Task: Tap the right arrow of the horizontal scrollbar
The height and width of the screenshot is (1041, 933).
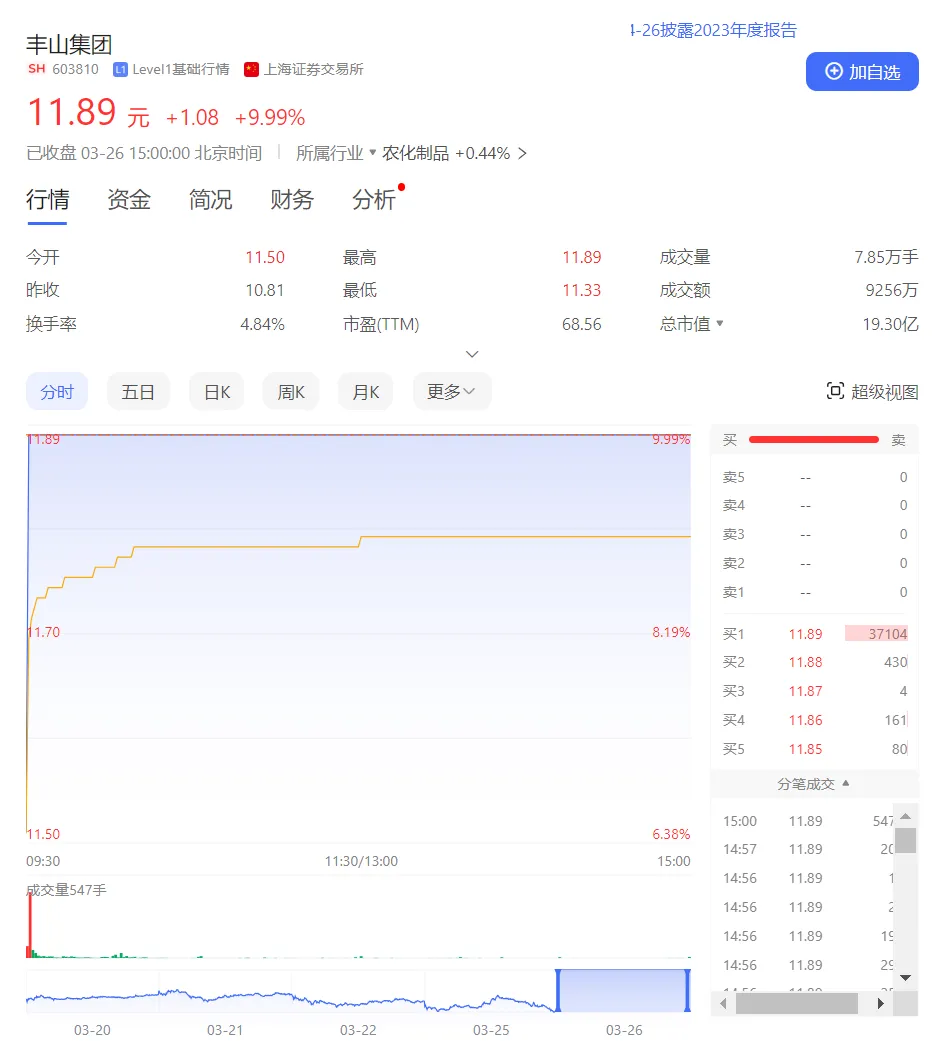Action: click(x=880, y=1003)
